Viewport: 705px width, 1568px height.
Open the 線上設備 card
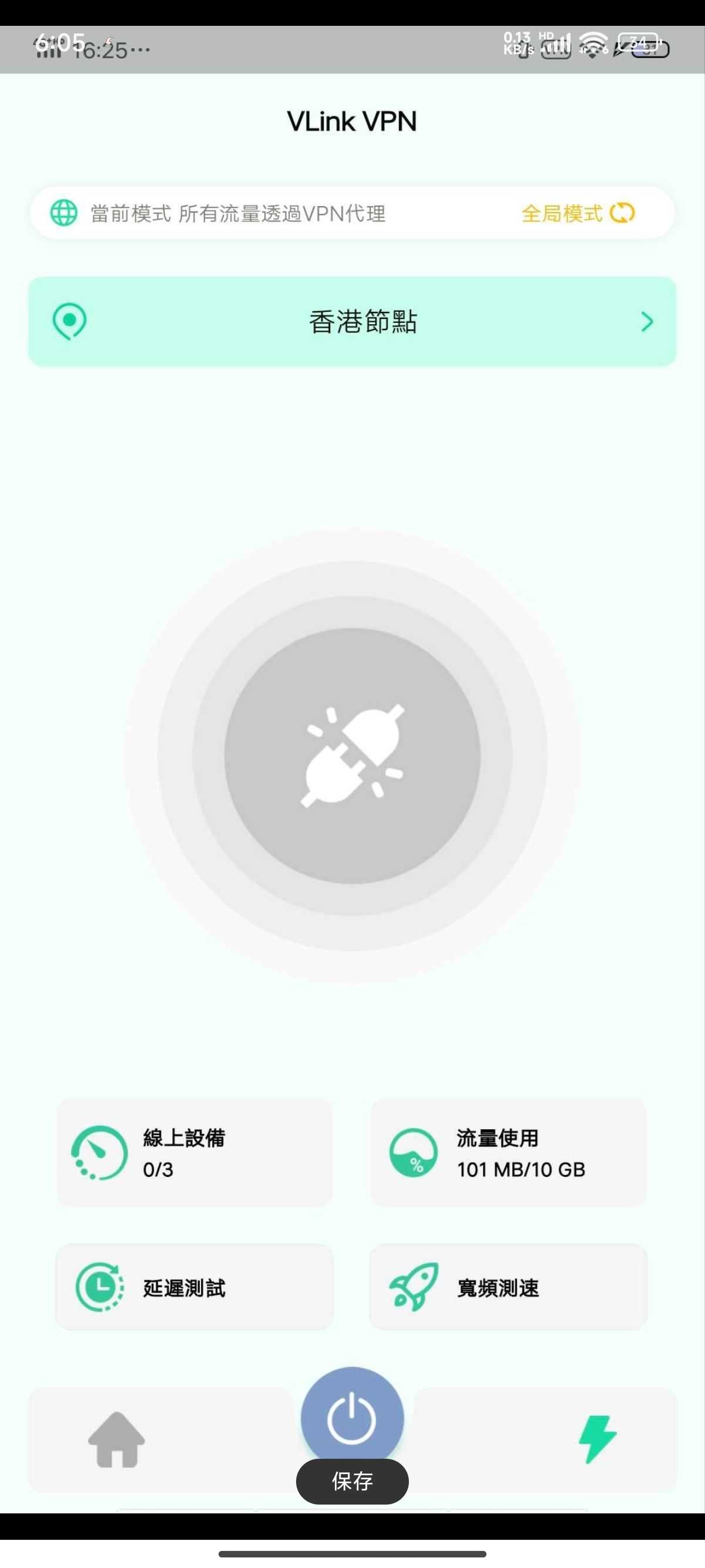(x=195, y=1152)
